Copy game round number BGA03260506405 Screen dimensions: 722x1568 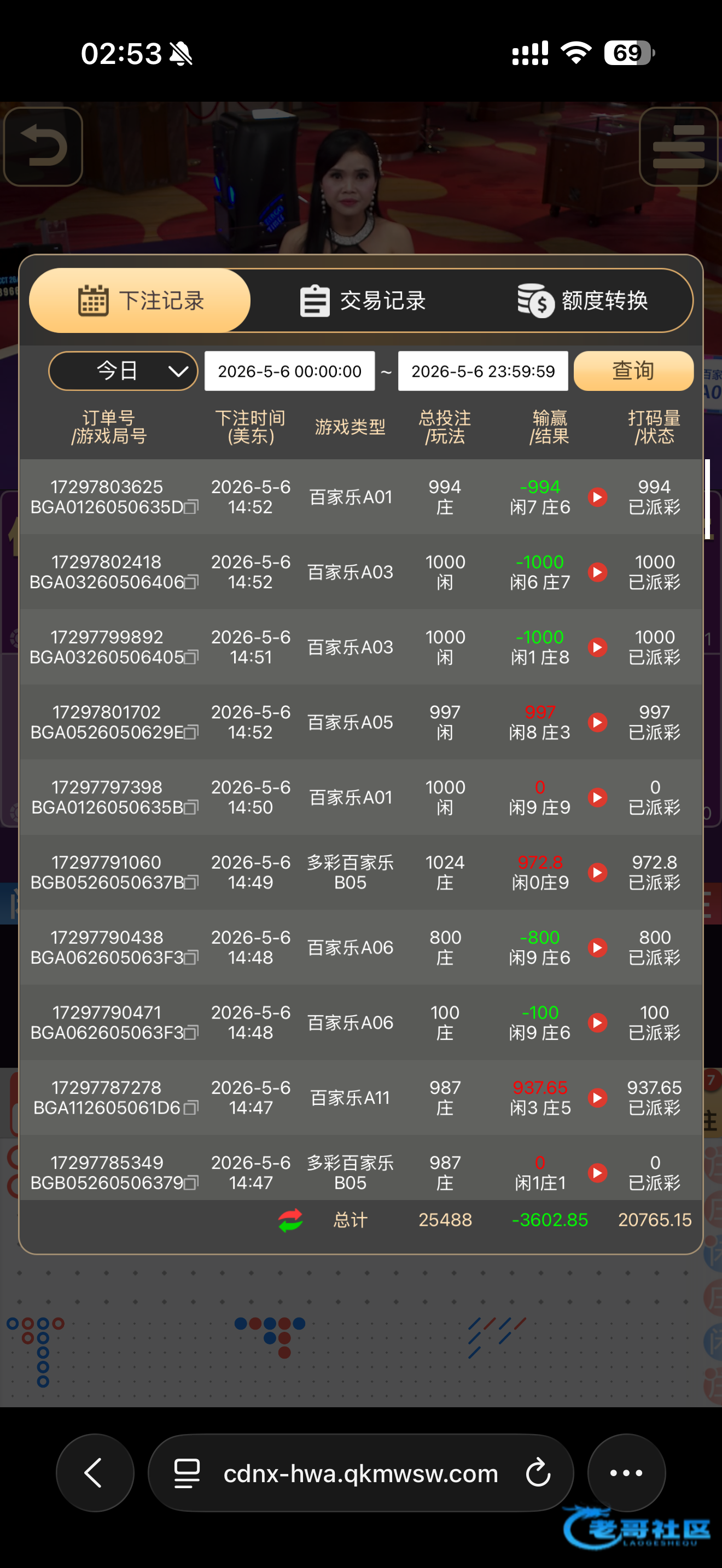pyautogui.click(x=191, y=657)
